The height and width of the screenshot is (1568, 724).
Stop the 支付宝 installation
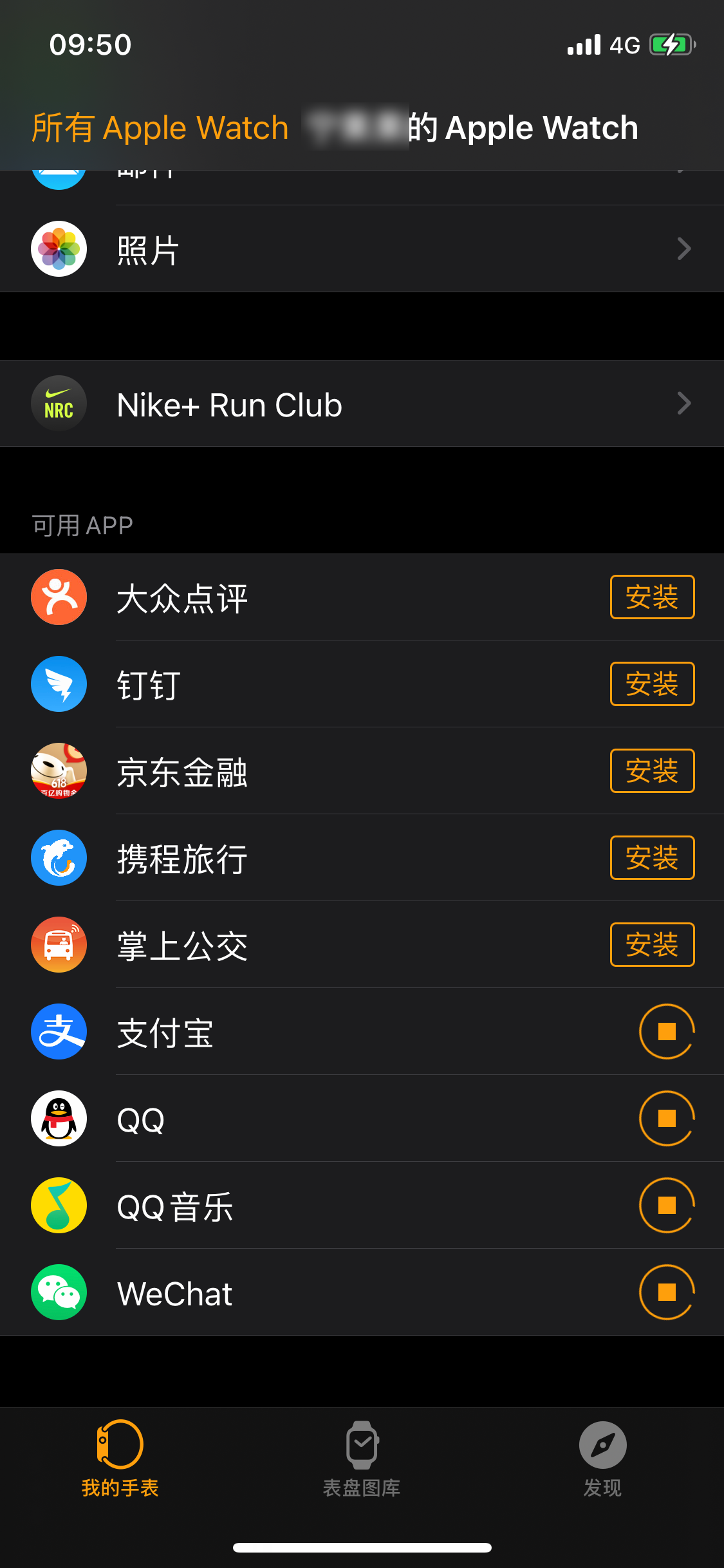(x=667, y=1032)
